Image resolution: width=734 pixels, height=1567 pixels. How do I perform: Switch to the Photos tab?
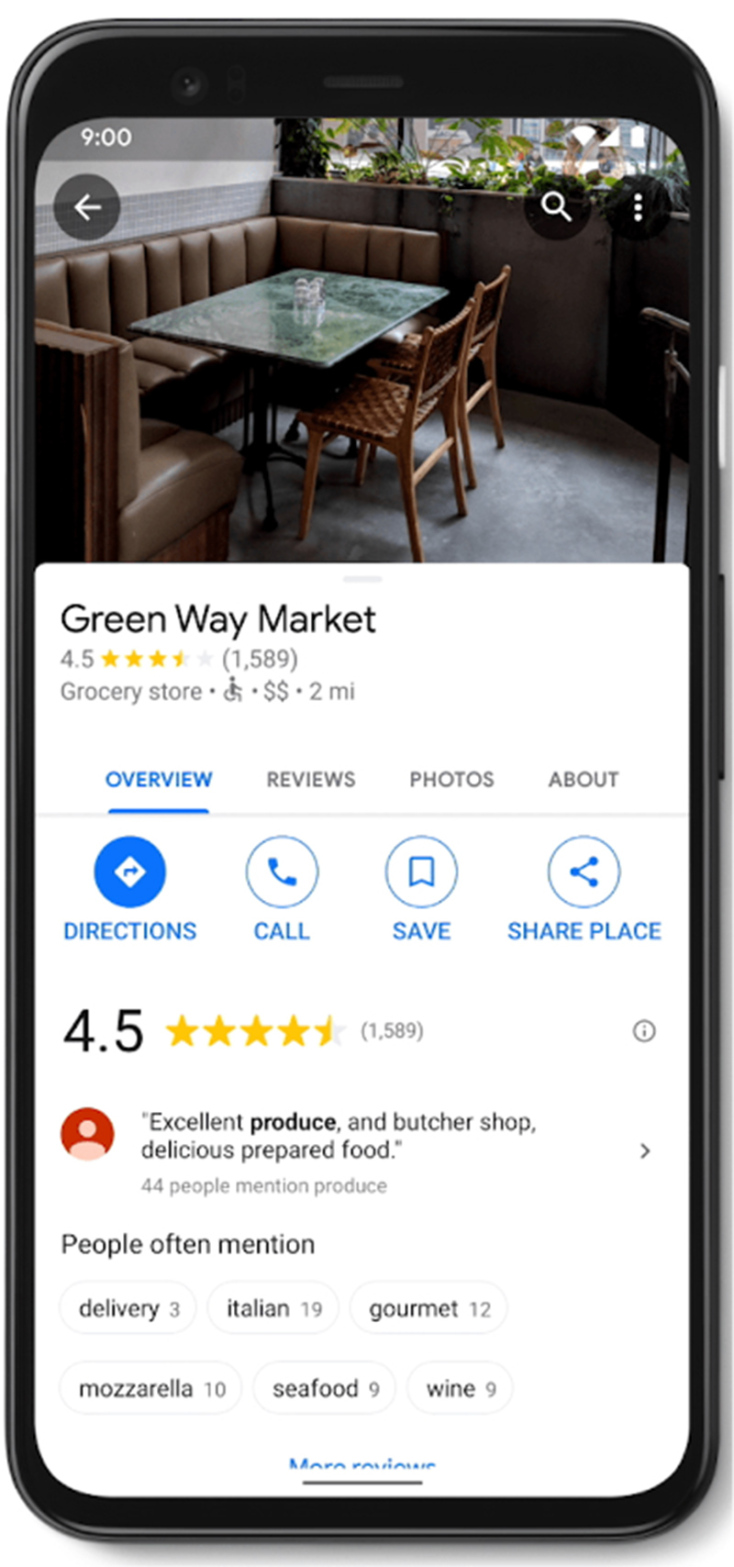tap(451, 779)
